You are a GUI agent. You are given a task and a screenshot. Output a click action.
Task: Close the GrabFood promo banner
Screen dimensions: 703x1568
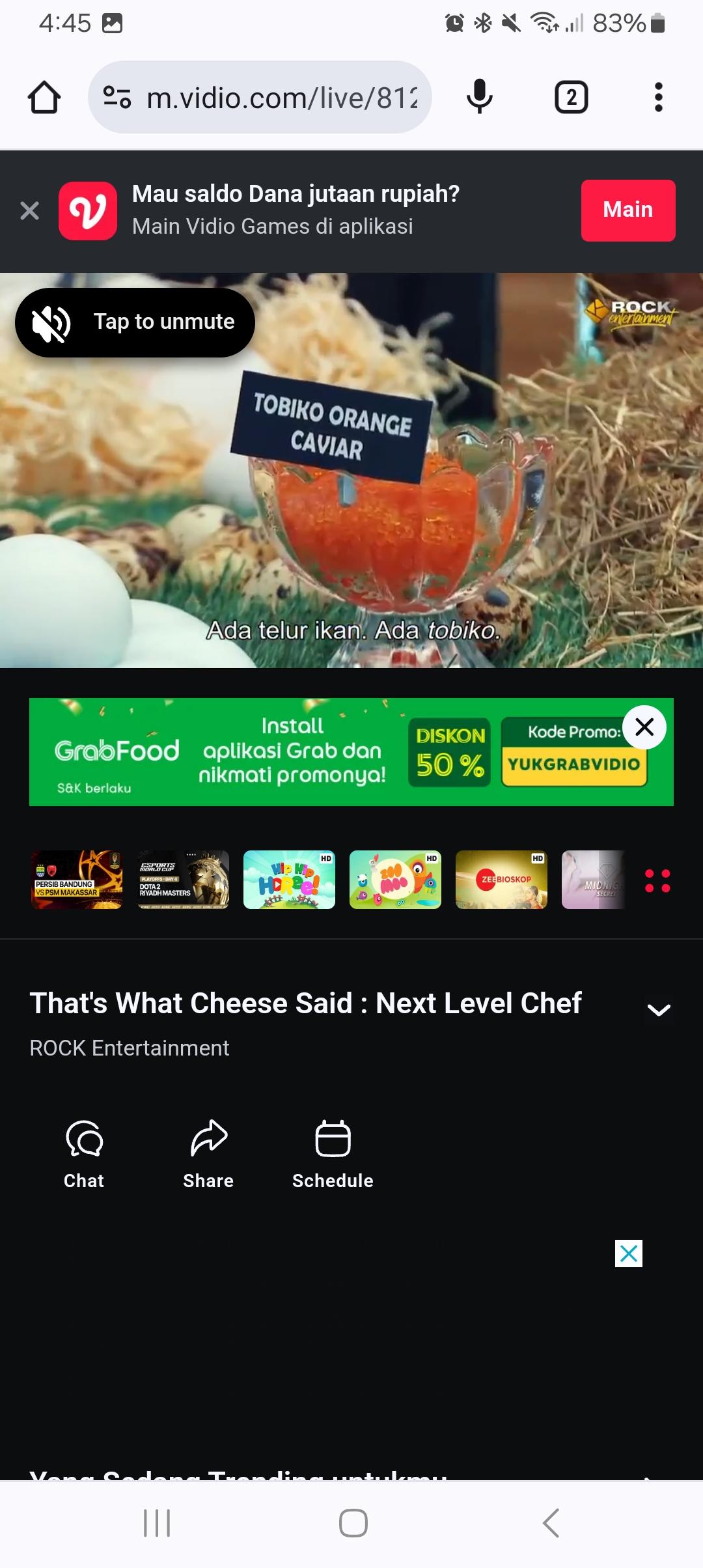(644, 727)
